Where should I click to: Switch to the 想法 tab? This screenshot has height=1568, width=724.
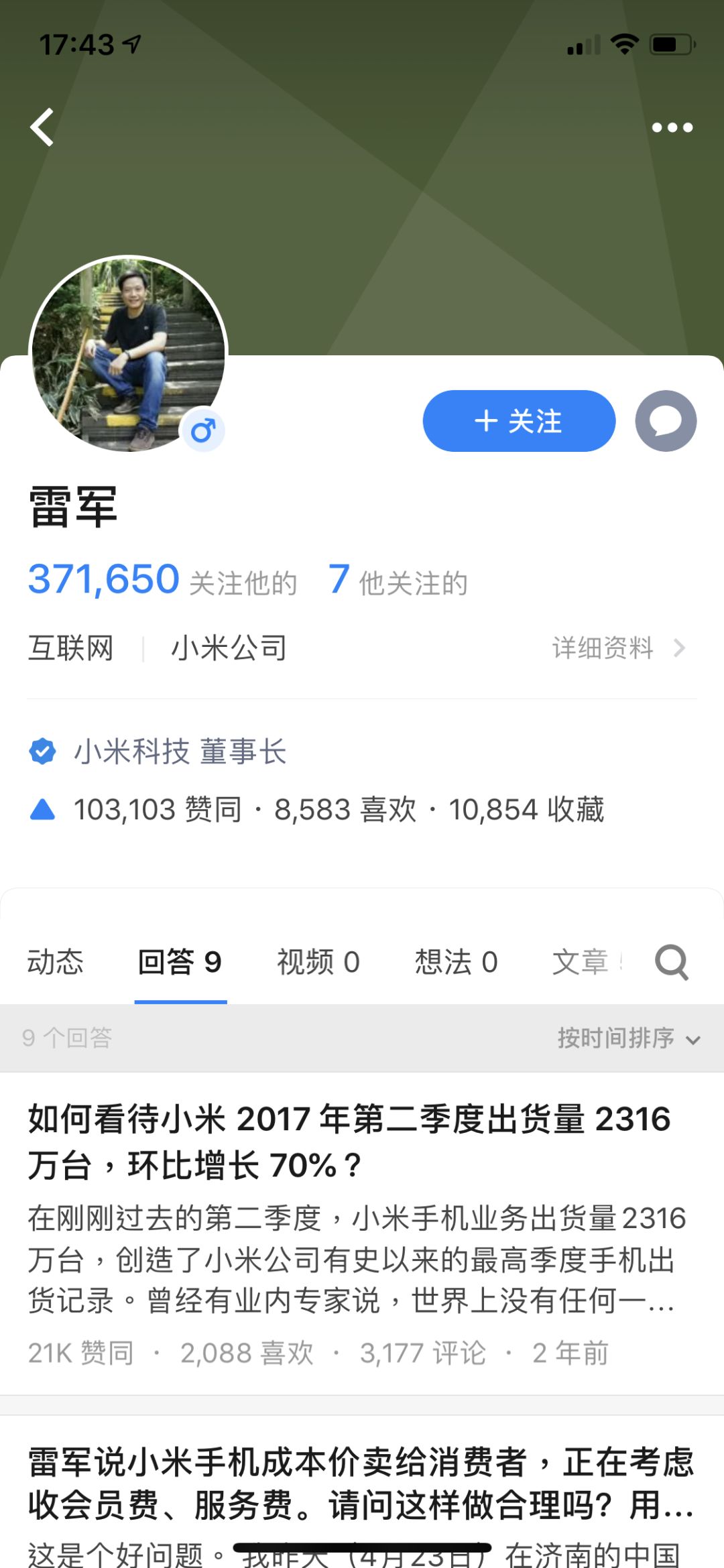pos(457,962)
